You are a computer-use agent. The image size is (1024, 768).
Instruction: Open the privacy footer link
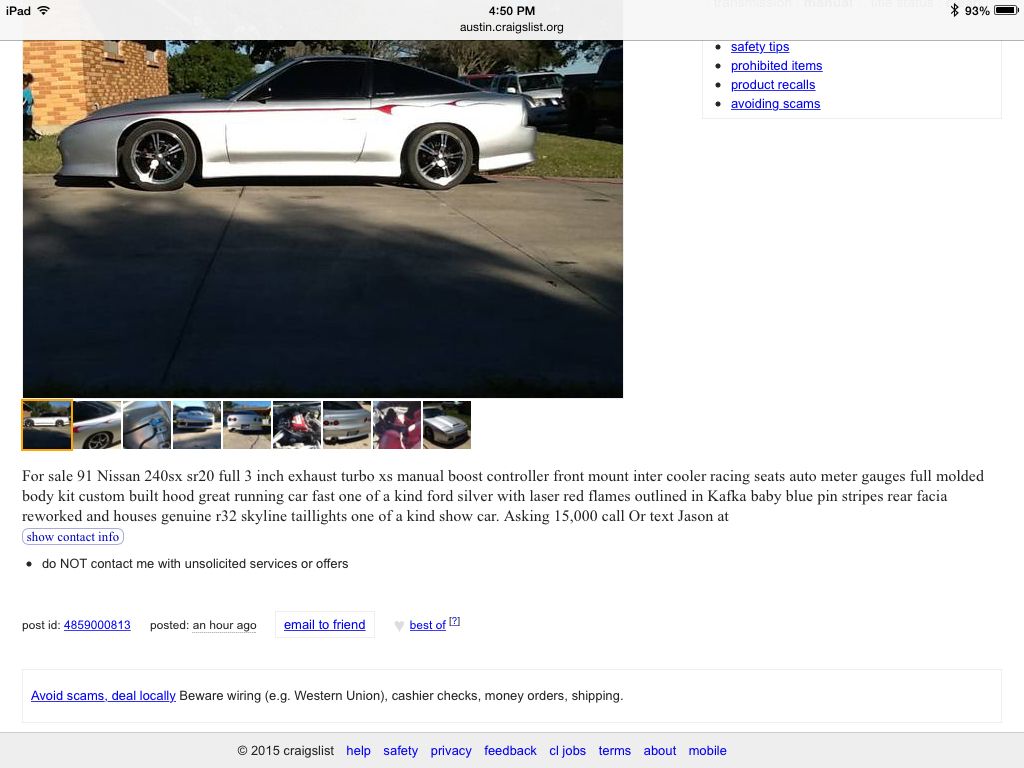(x=451, y=751)
